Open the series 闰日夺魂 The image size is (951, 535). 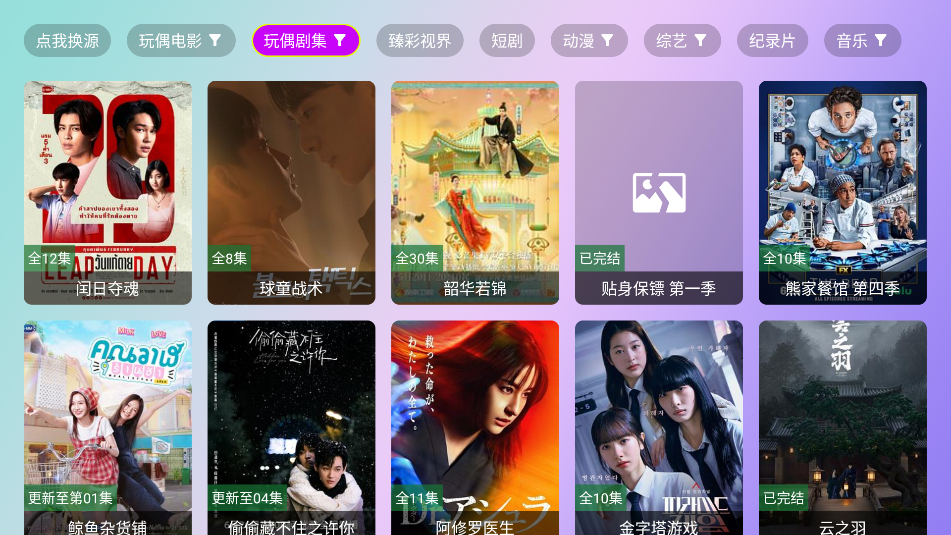click(x=108, y=192)
